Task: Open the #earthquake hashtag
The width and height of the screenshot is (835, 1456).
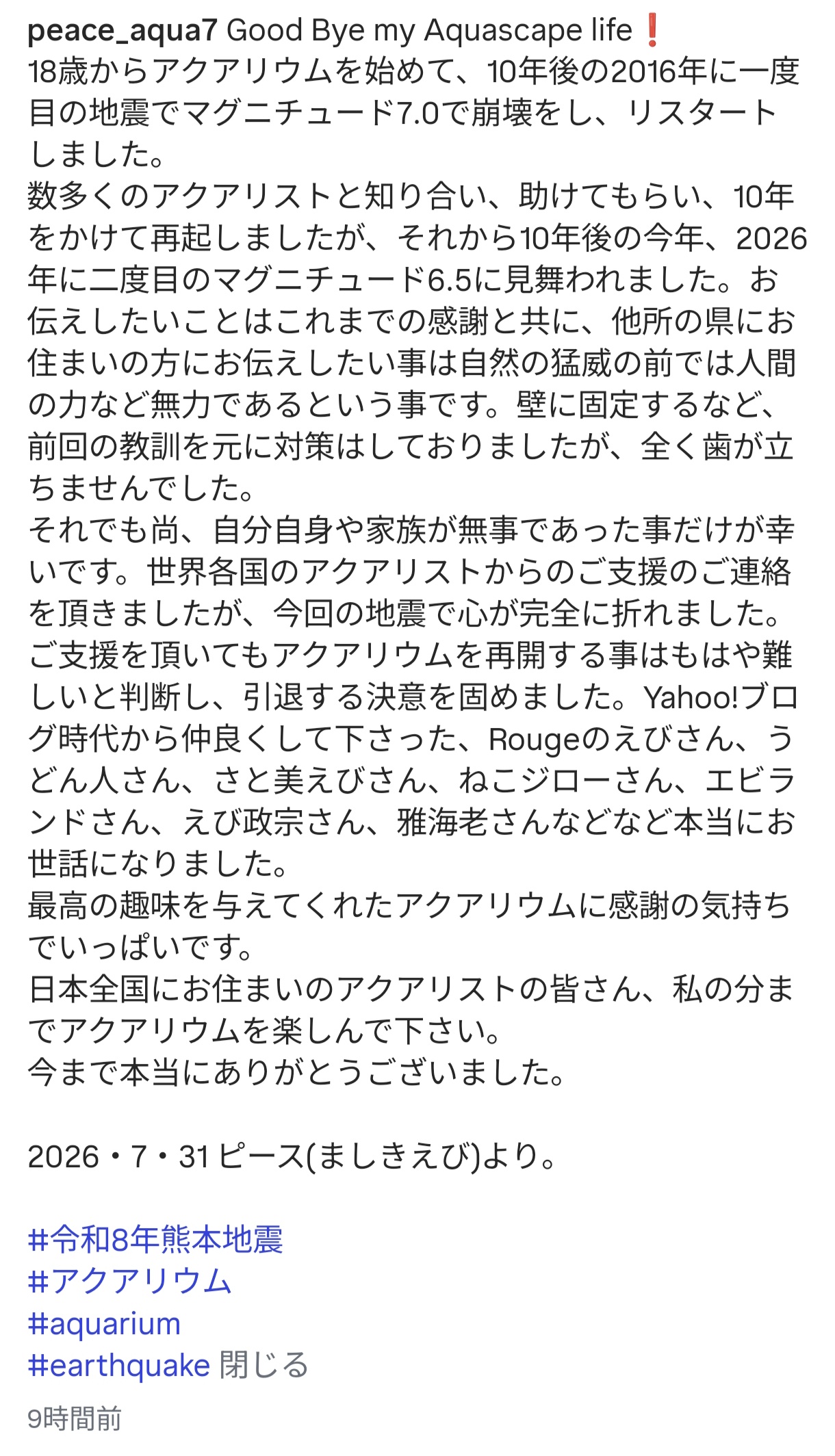Action: [118, 1366]
